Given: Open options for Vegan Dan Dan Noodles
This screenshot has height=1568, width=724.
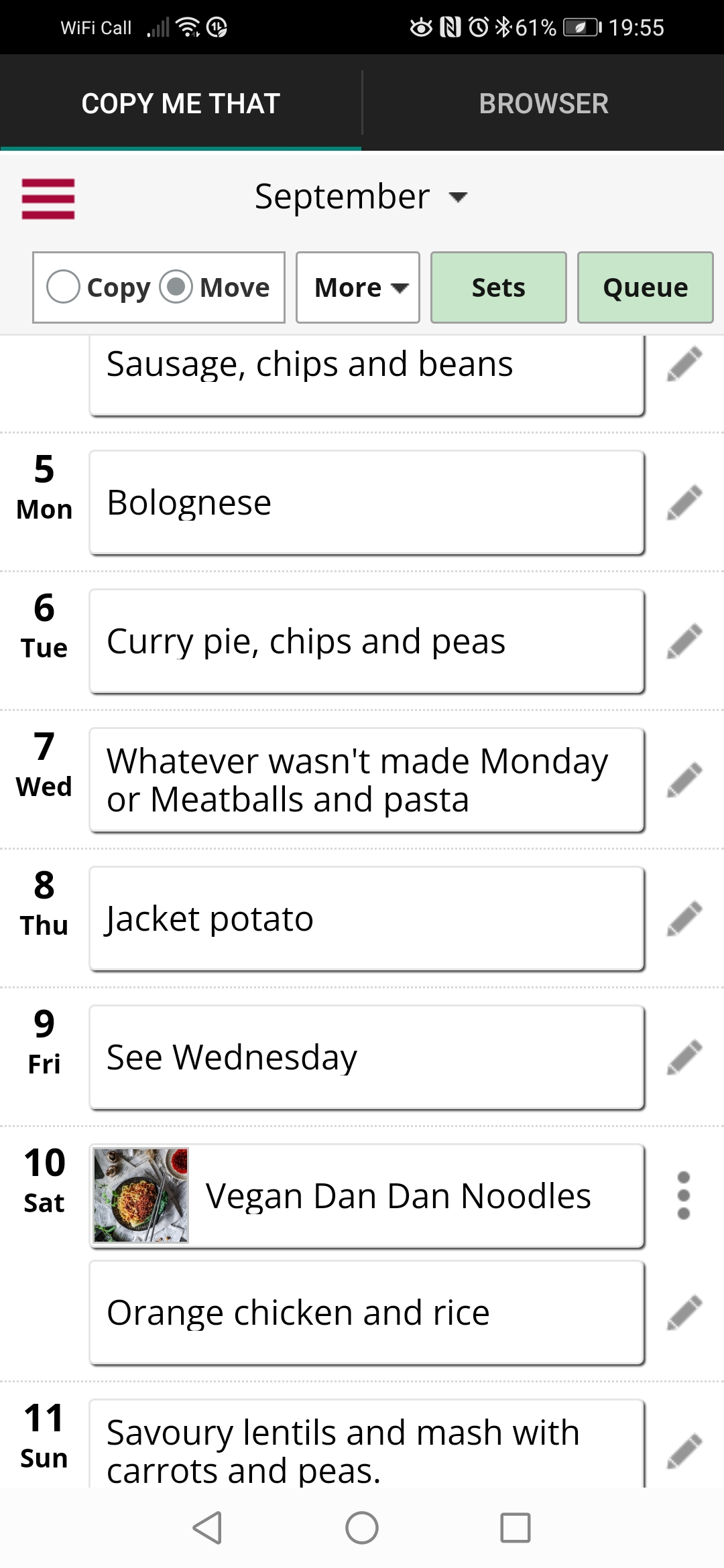Looking at the screenshot, I should pyautogui.click(x=684, y=1195).
